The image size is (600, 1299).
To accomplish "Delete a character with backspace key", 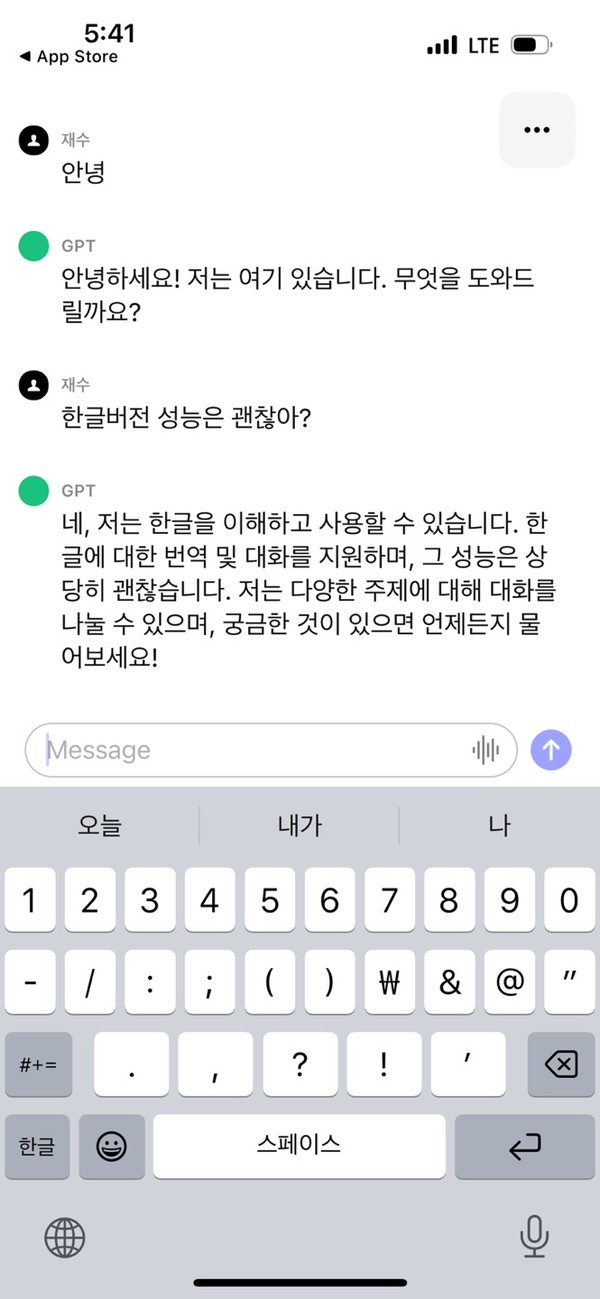I will coord(561,1064).
